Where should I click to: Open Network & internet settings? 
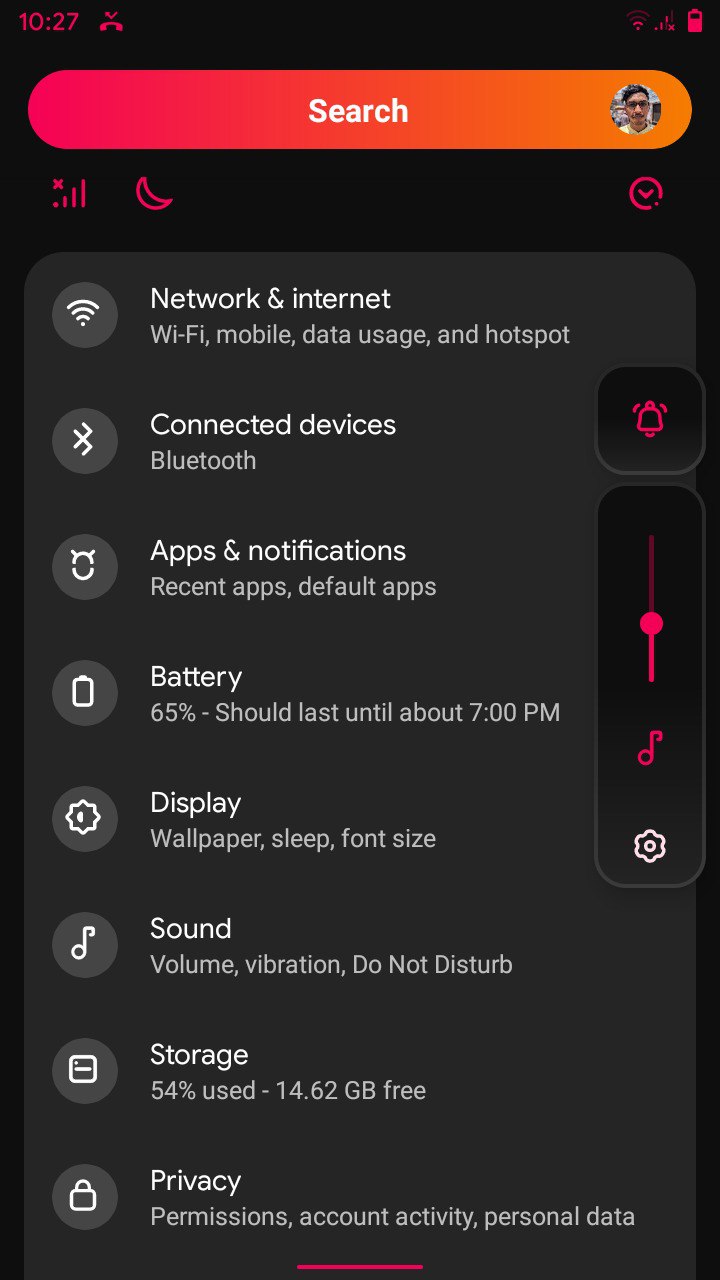click(x=359, y=315)
